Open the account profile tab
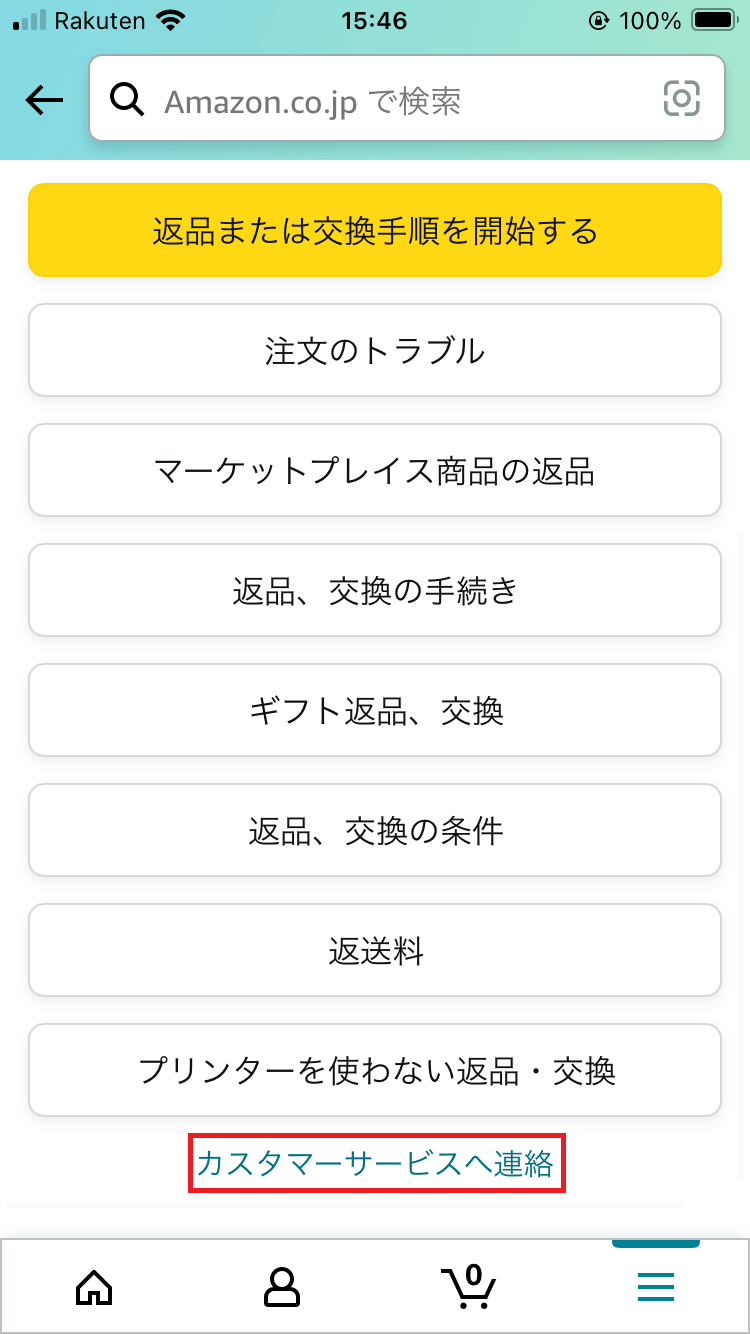The width and height of the screenshot is (750, 1334). click(282, 1287)
